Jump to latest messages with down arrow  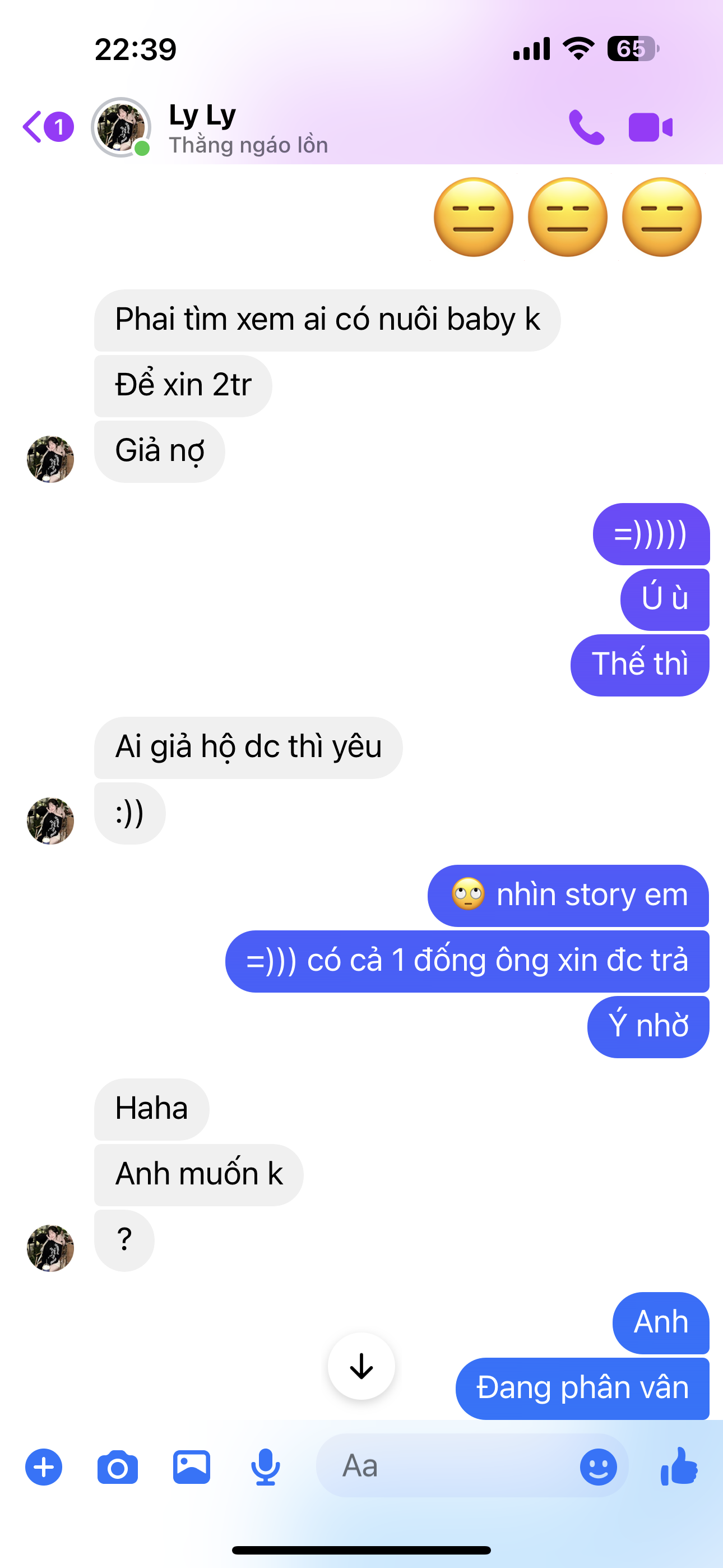(361, 1366)
